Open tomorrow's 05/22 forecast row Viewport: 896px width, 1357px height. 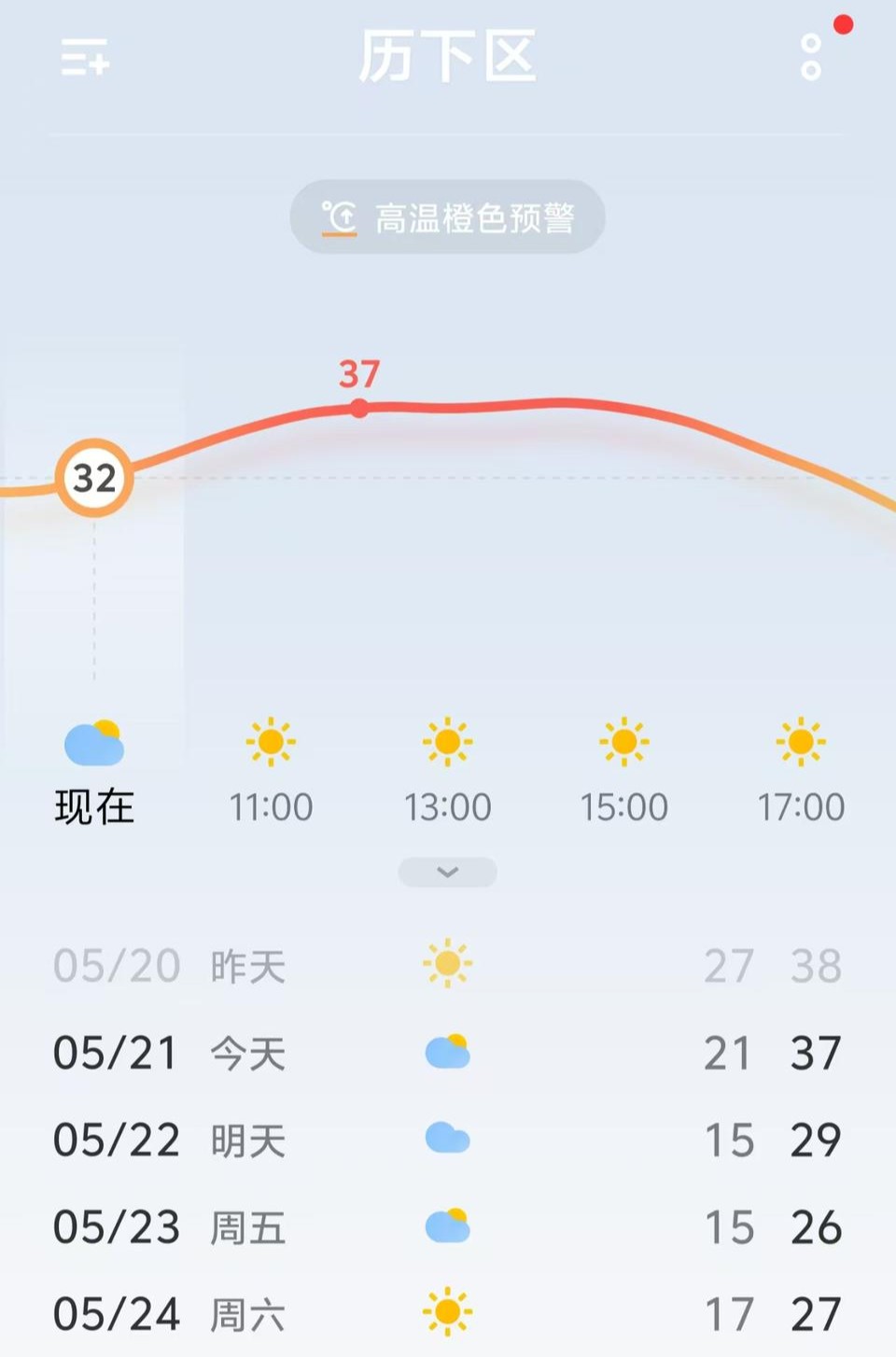click(448, 1140)
